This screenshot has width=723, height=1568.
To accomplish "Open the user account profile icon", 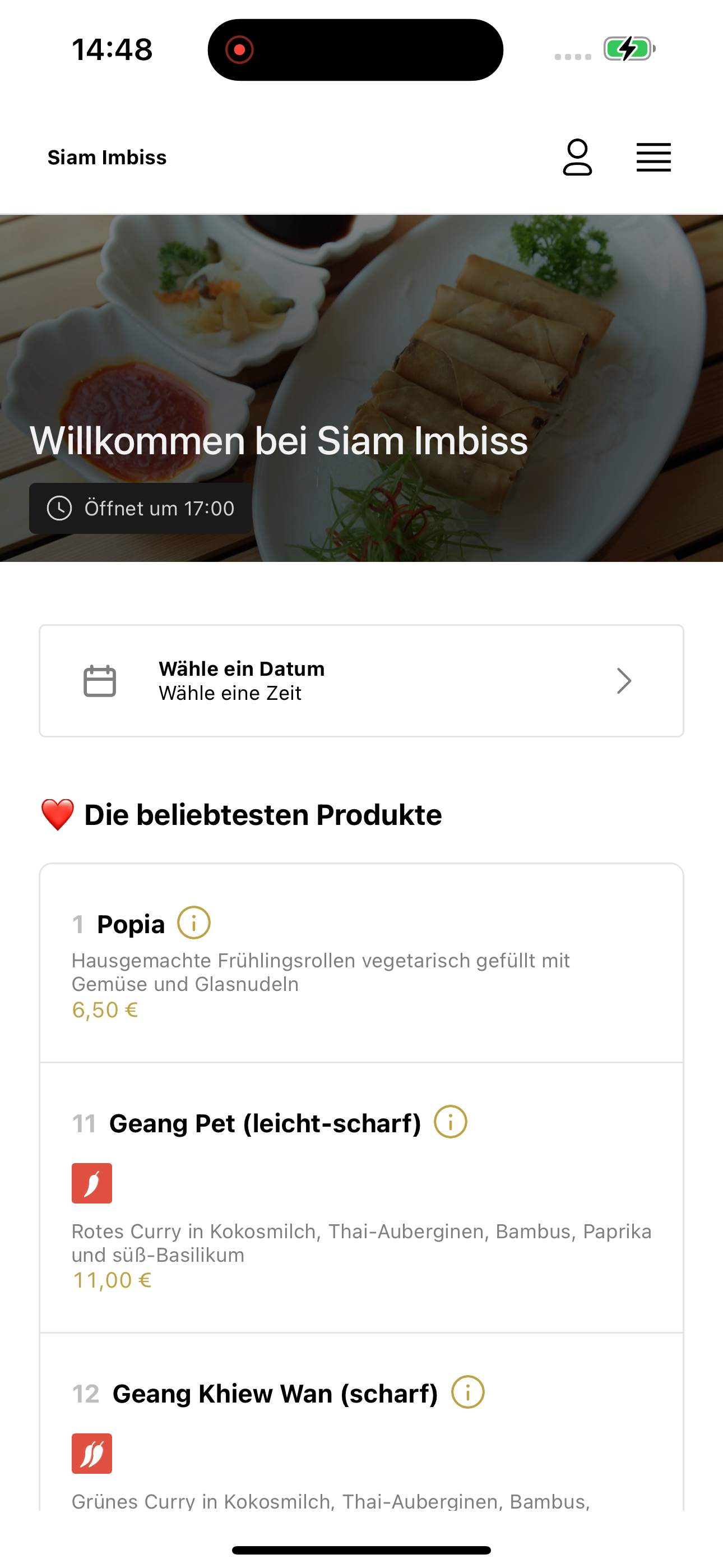I will (577, 157).
